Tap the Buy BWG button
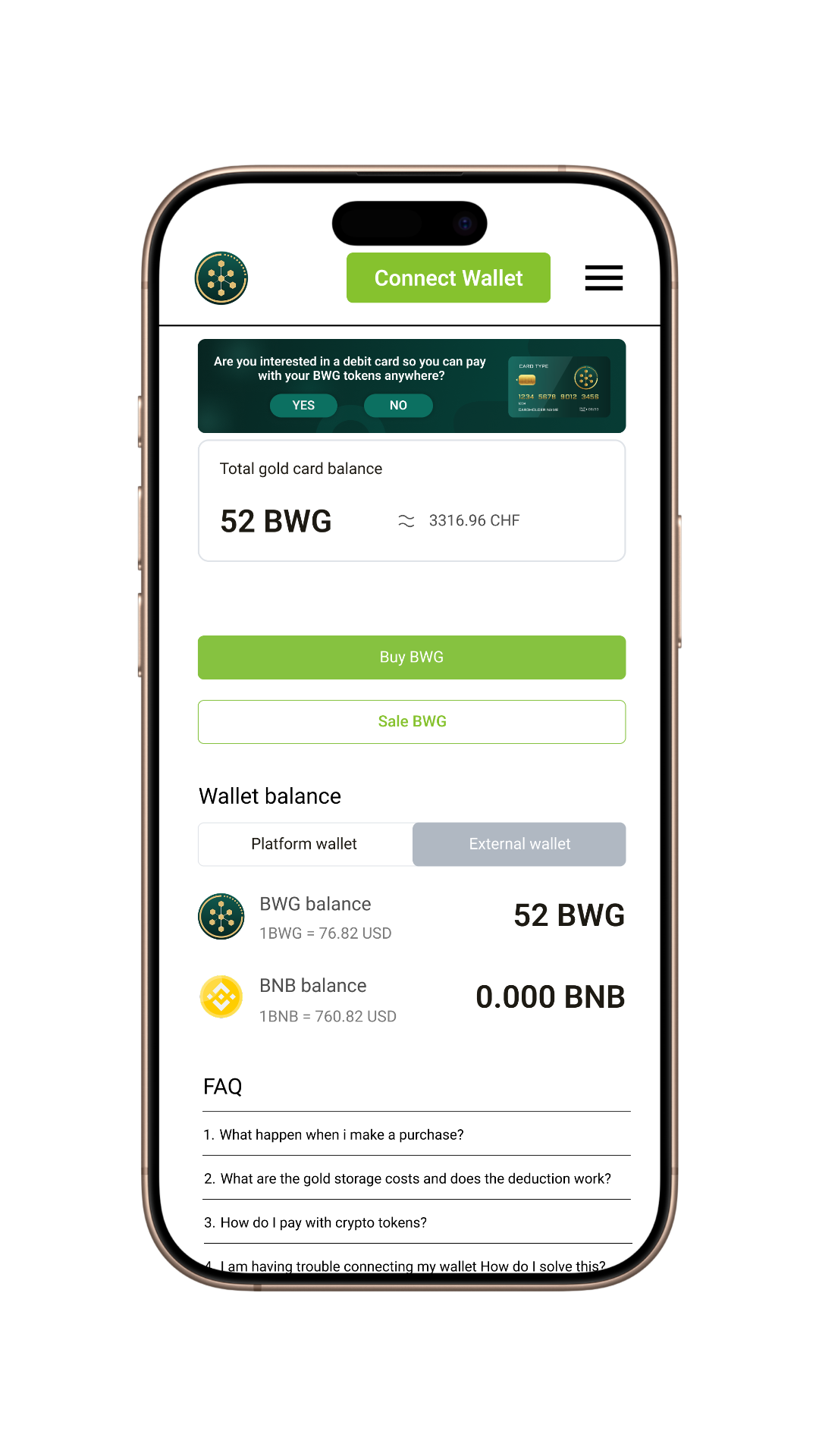Viewport: 819px width, 1456px height. pos(411,657)
